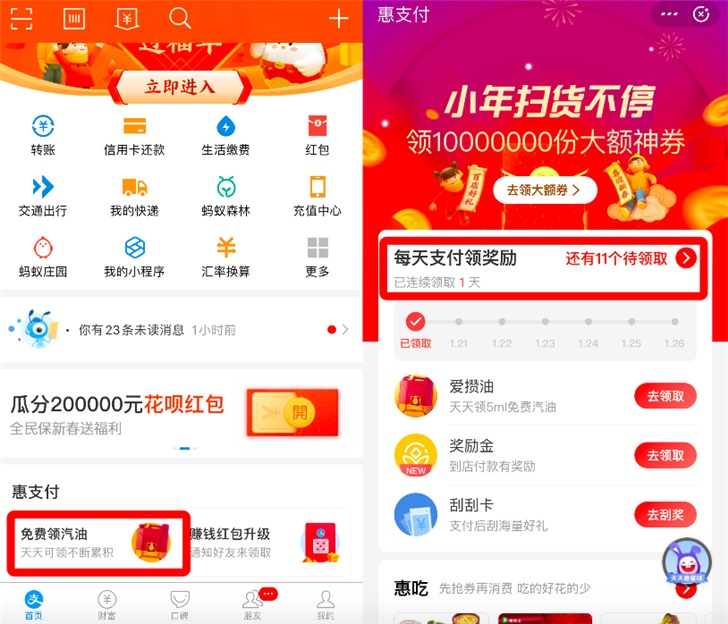The image size is (728, 624).
Task: Switch to the 我的 tab
Action: (x=325, y=604)
